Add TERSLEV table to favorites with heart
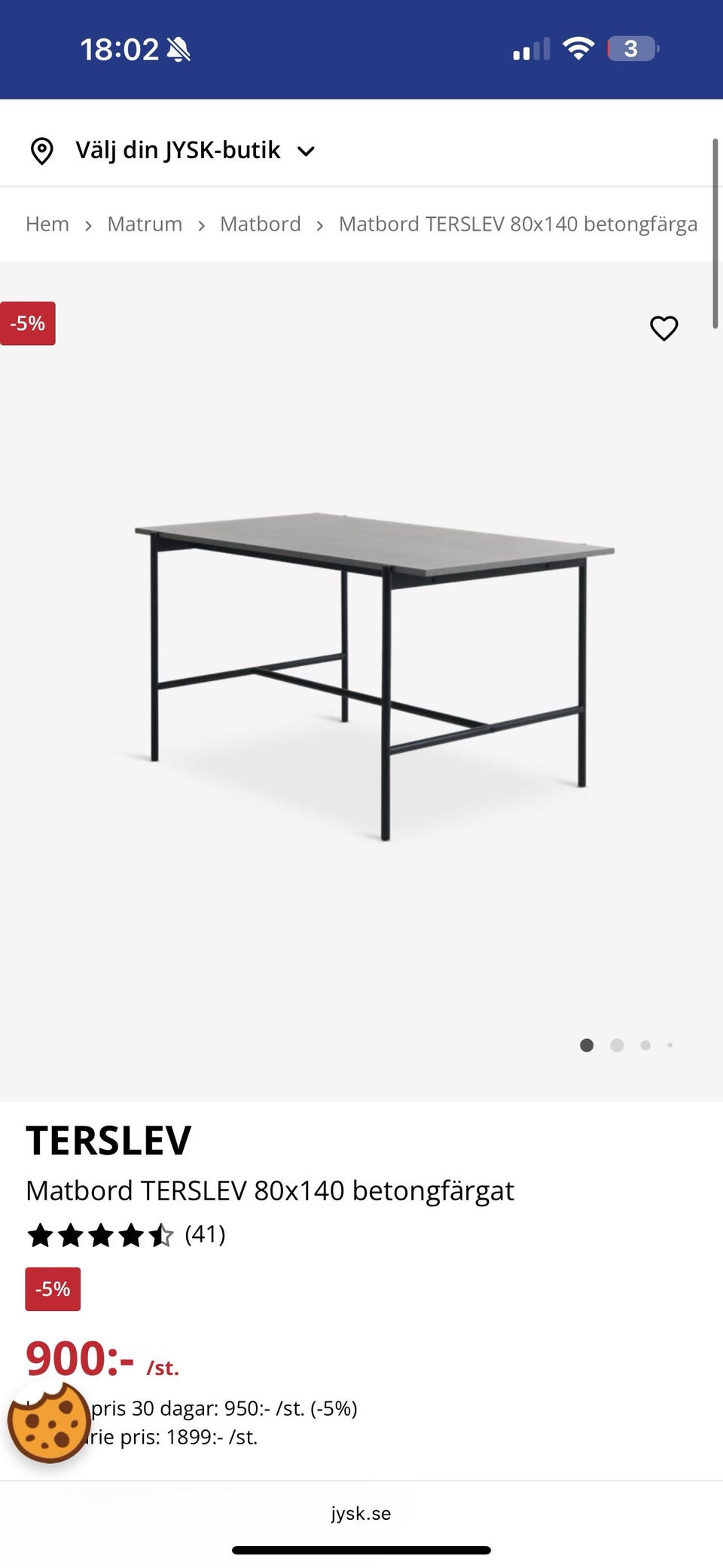The height and width of the screenshot is (1568, 723). (x=664, y=328)
